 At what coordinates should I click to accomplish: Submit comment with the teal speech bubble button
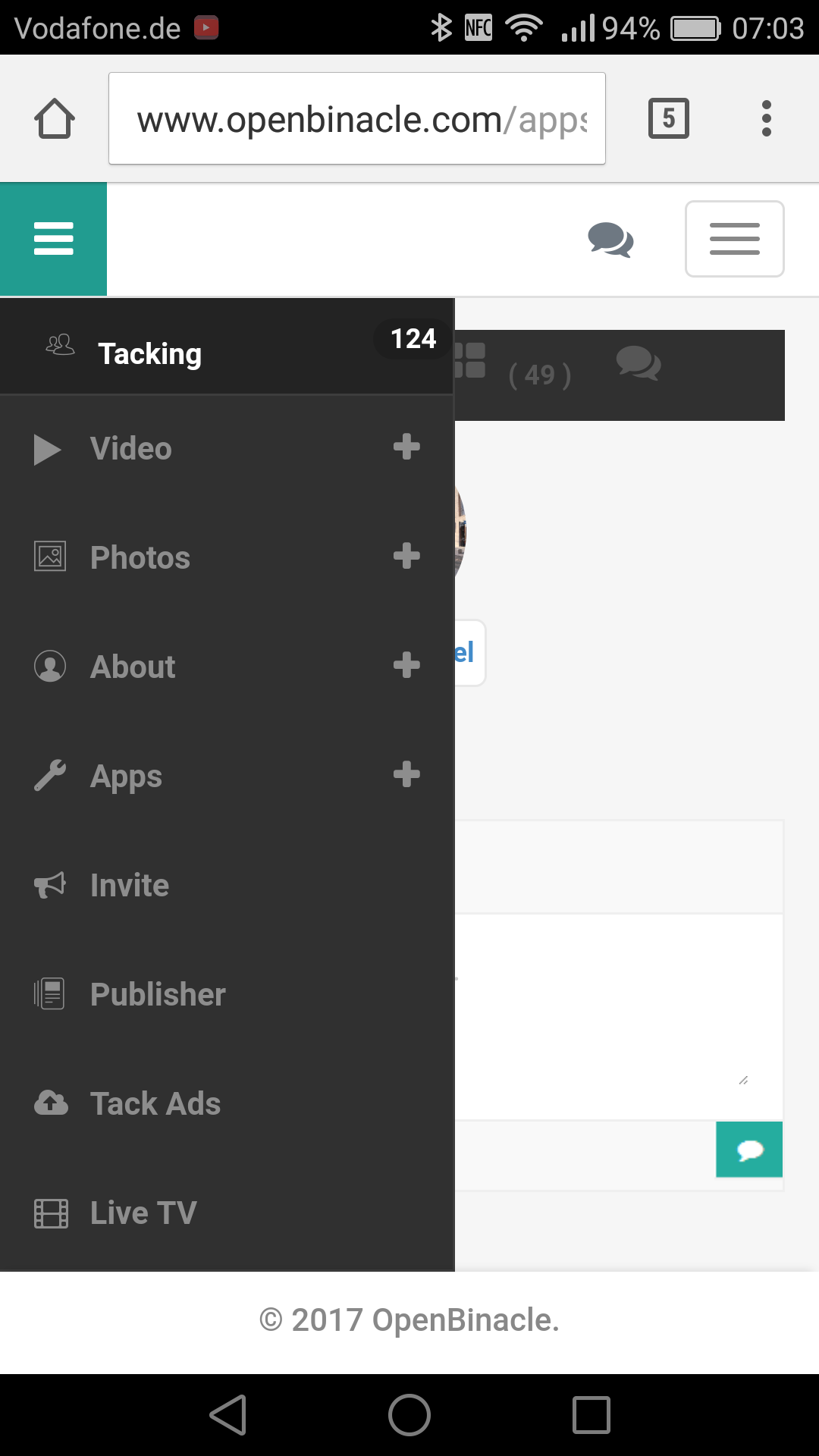749,1150
